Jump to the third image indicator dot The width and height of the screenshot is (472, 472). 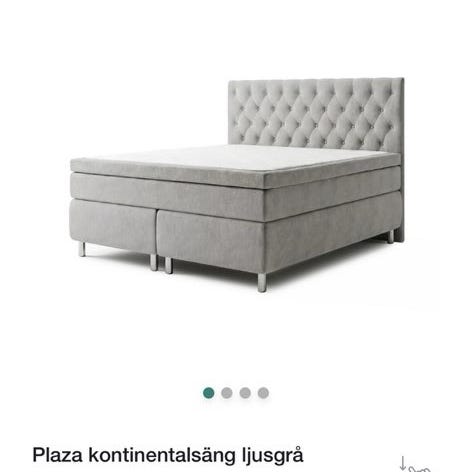[x=245, y=393]
